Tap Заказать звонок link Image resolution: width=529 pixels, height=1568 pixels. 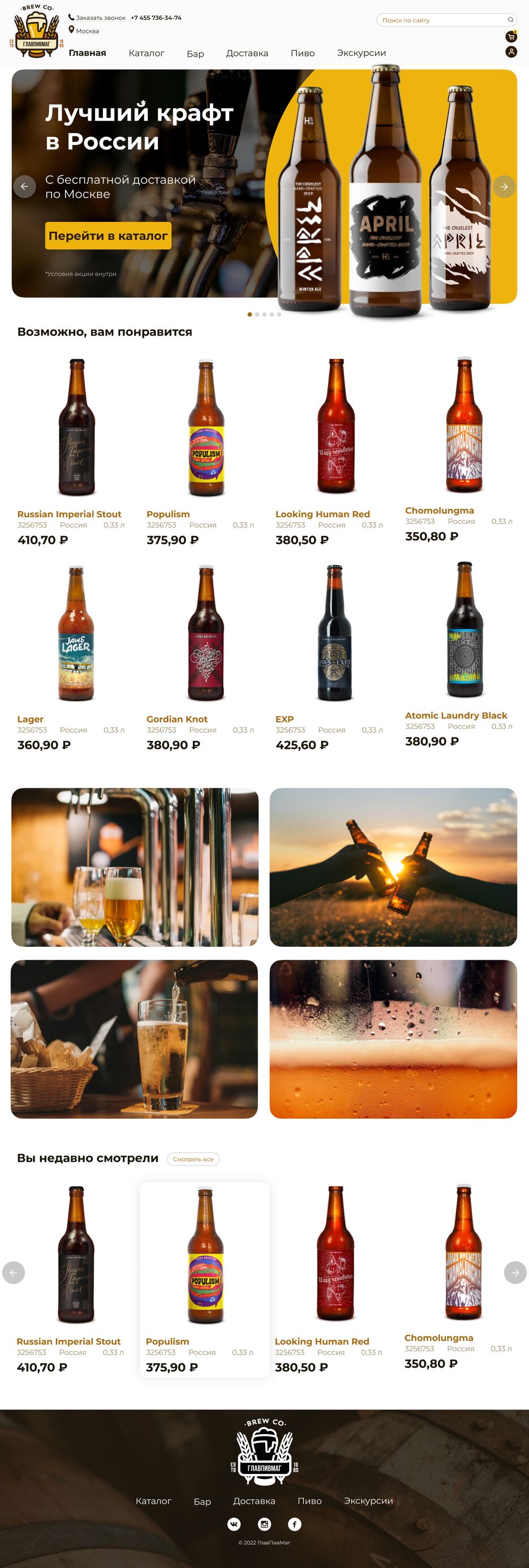click(101, 18)
